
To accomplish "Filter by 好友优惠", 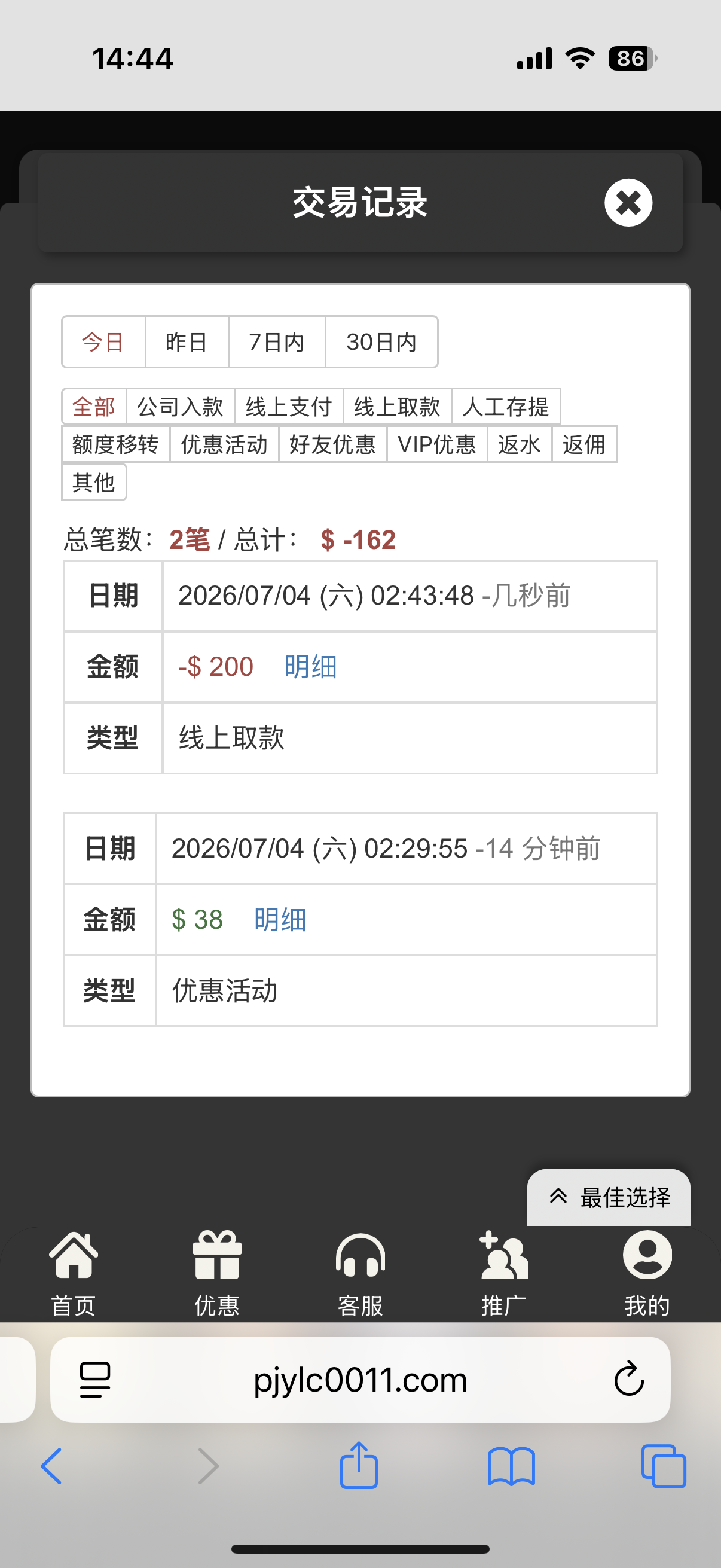I will point(333,444).
